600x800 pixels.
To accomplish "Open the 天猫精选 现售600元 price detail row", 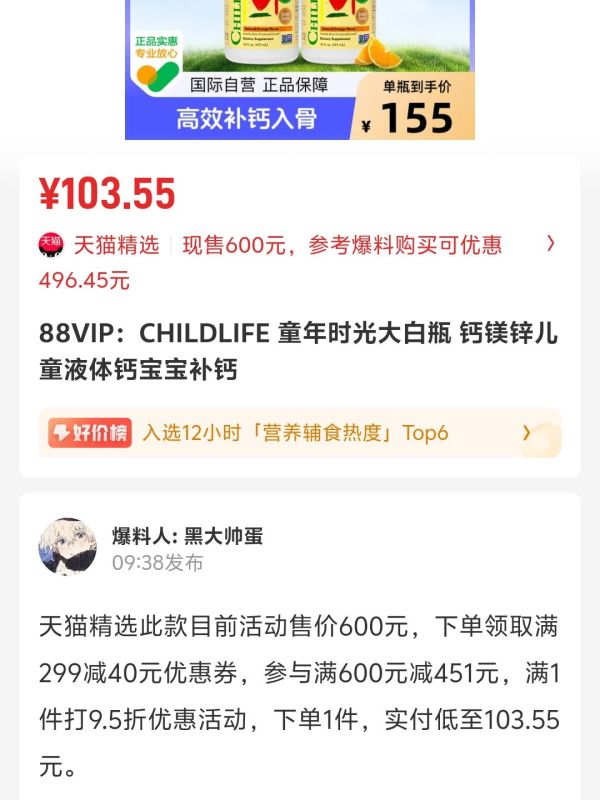I will tap(300, 262).
